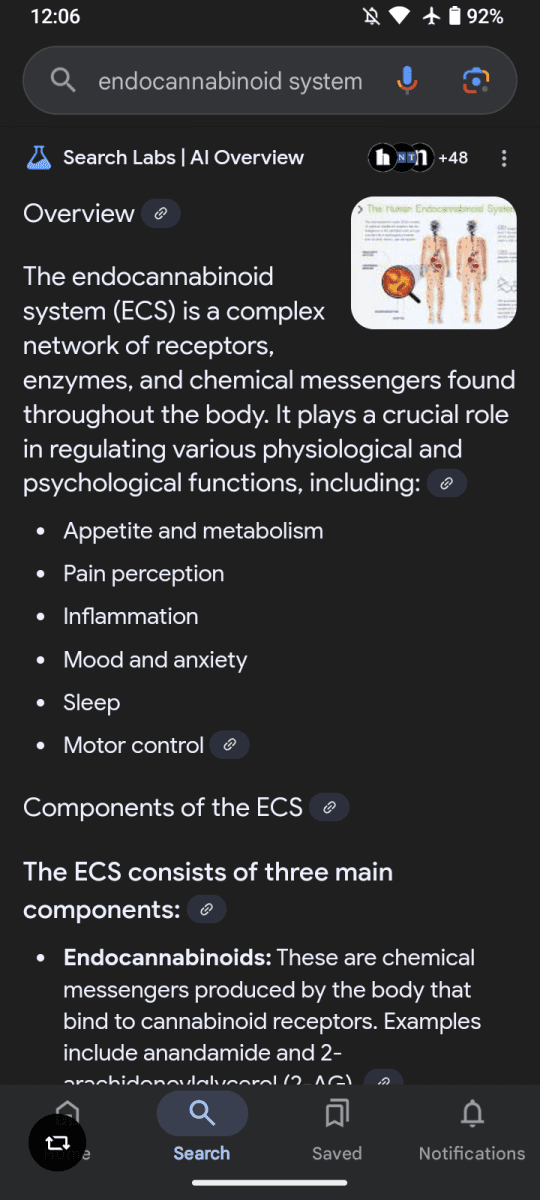View the +48 overview sources
Image resolution: width=540 pixels, height=1200 pixels.
[418, 158]
